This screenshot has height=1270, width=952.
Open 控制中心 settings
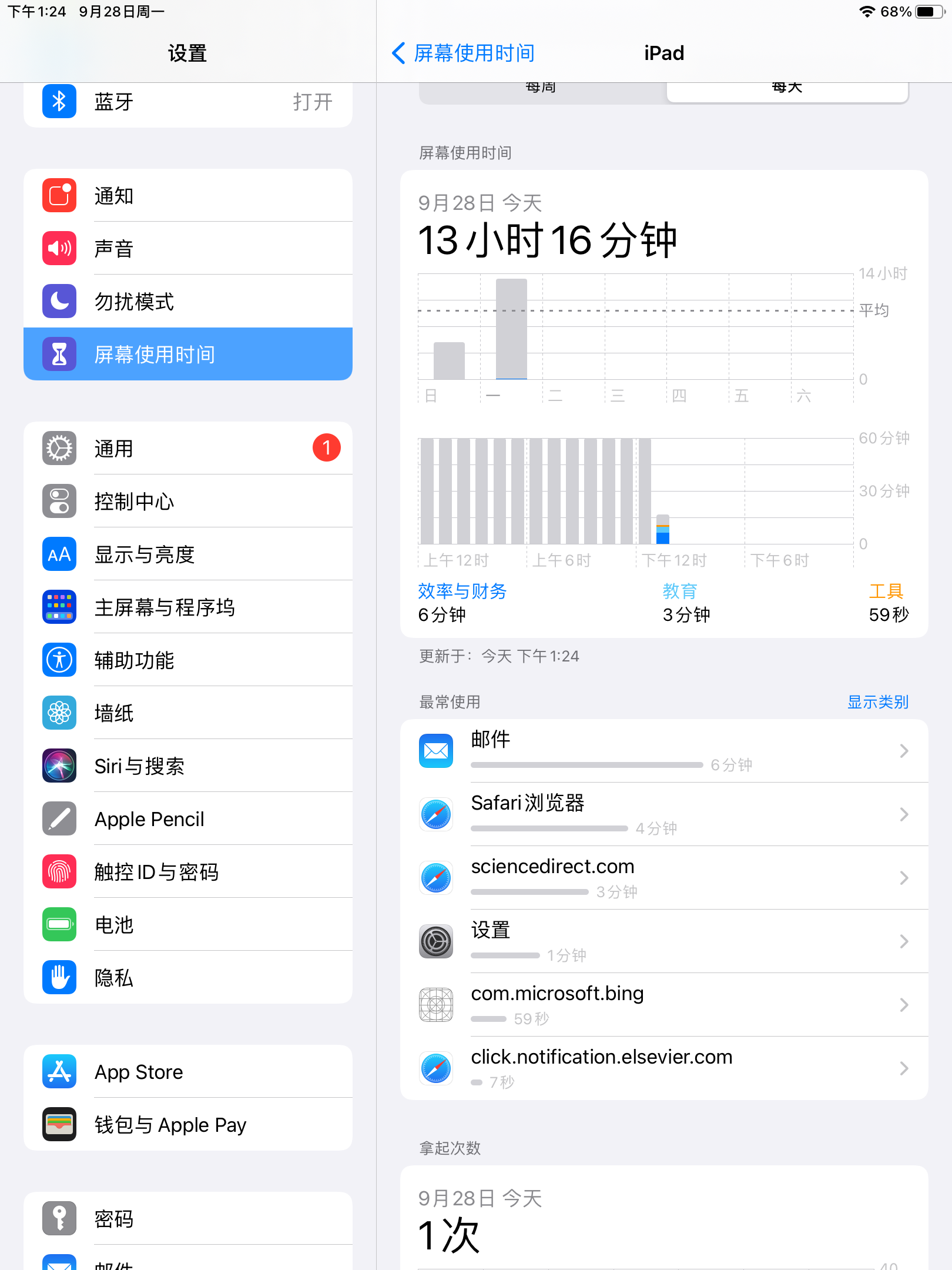(x=188, y=502)
